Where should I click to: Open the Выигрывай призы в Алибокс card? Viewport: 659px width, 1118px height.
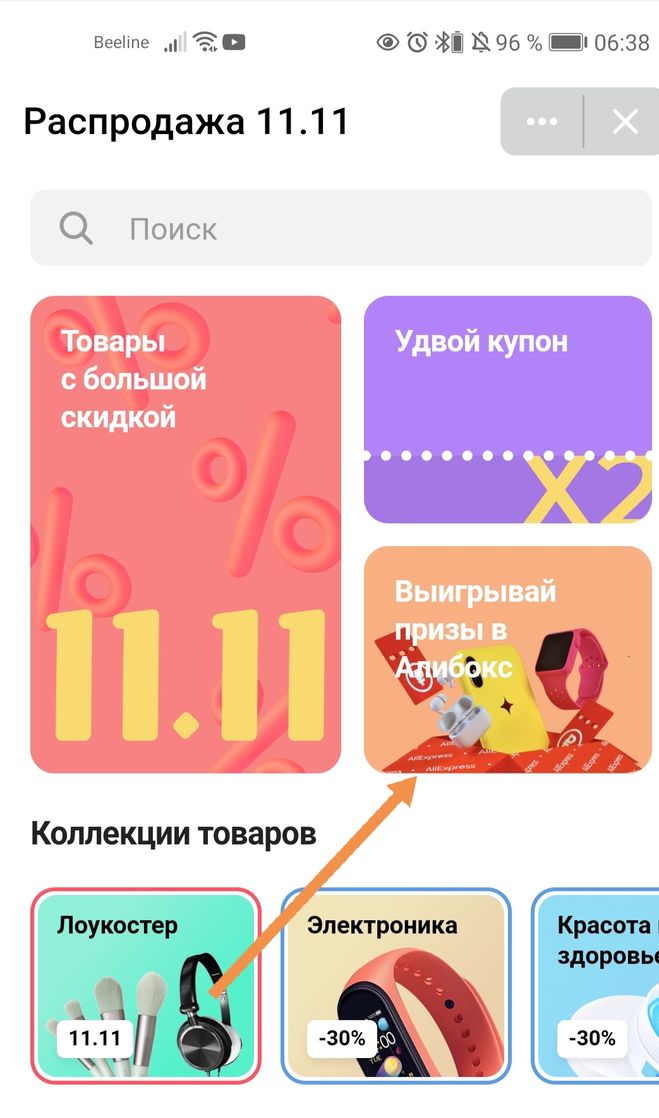[x=507, y=659]
